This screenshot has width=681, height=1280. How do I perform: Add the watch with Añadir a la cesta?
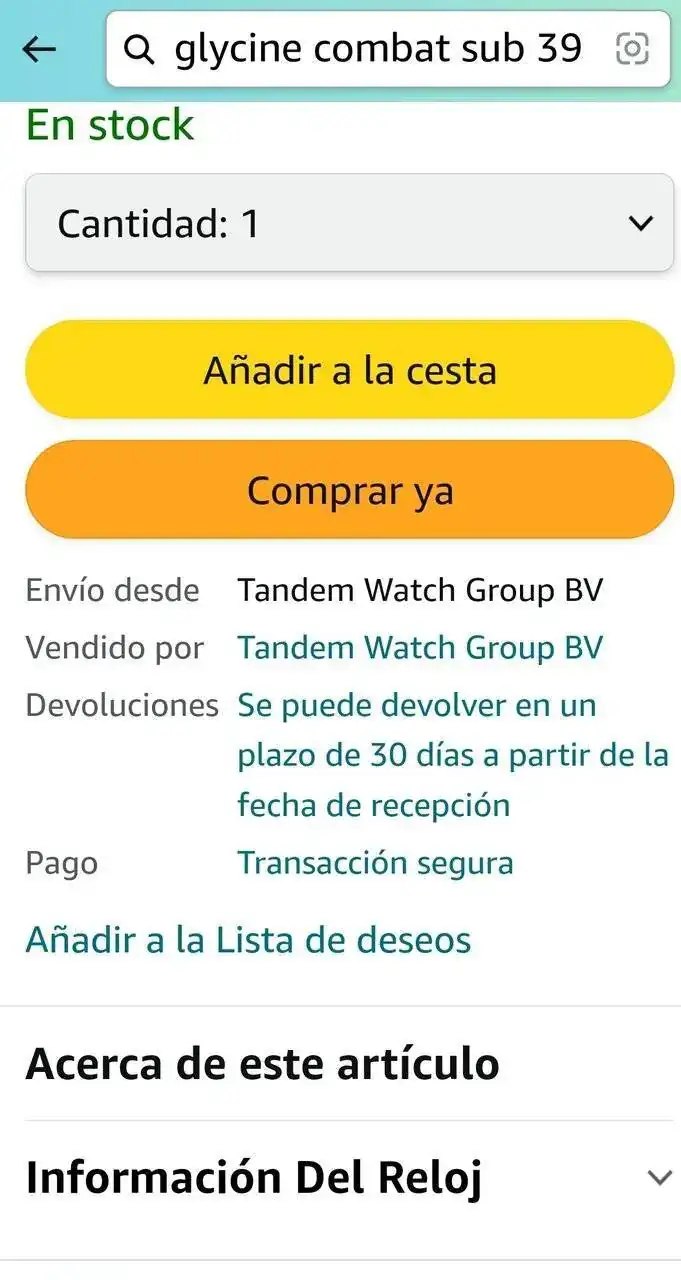click(349, 370)
